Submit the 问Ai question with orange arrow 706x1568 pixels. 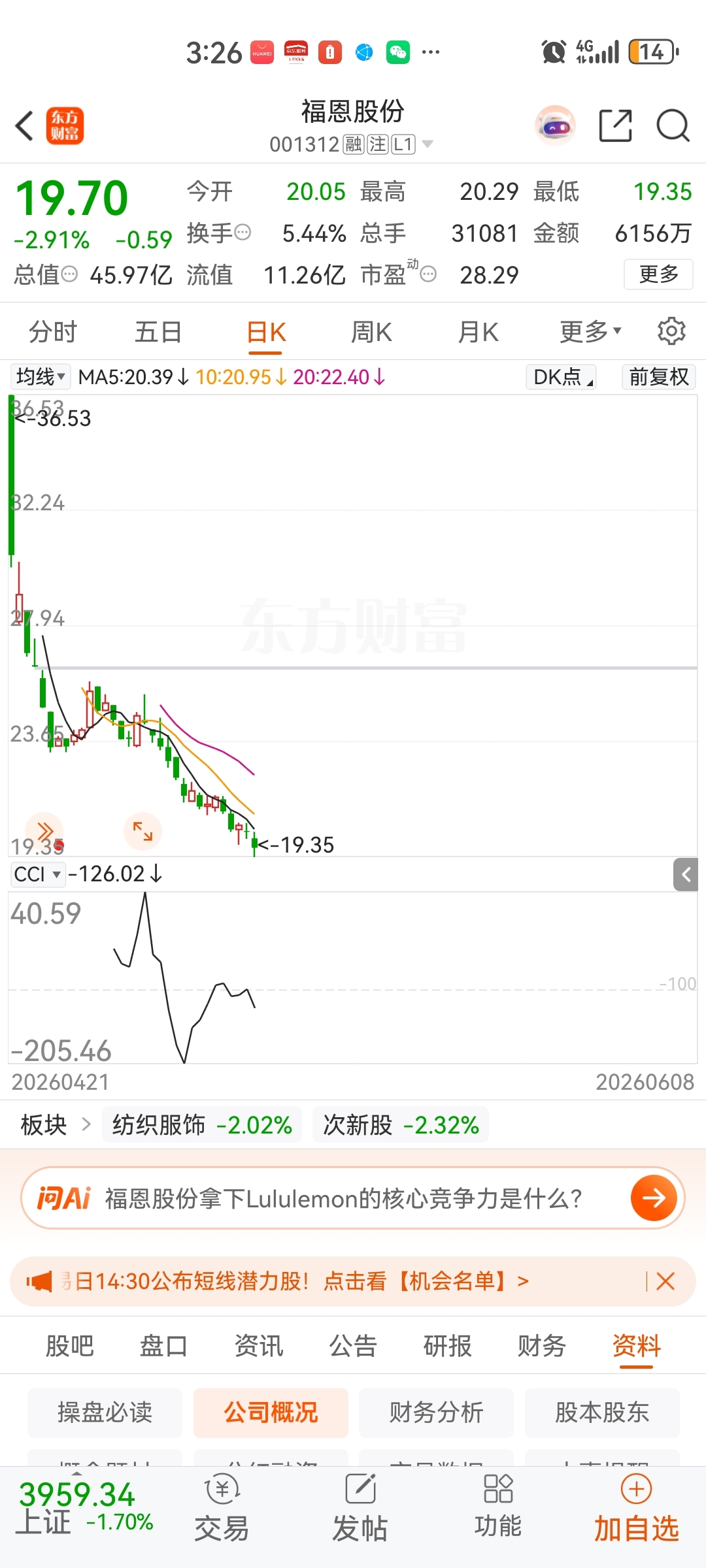653,1198
